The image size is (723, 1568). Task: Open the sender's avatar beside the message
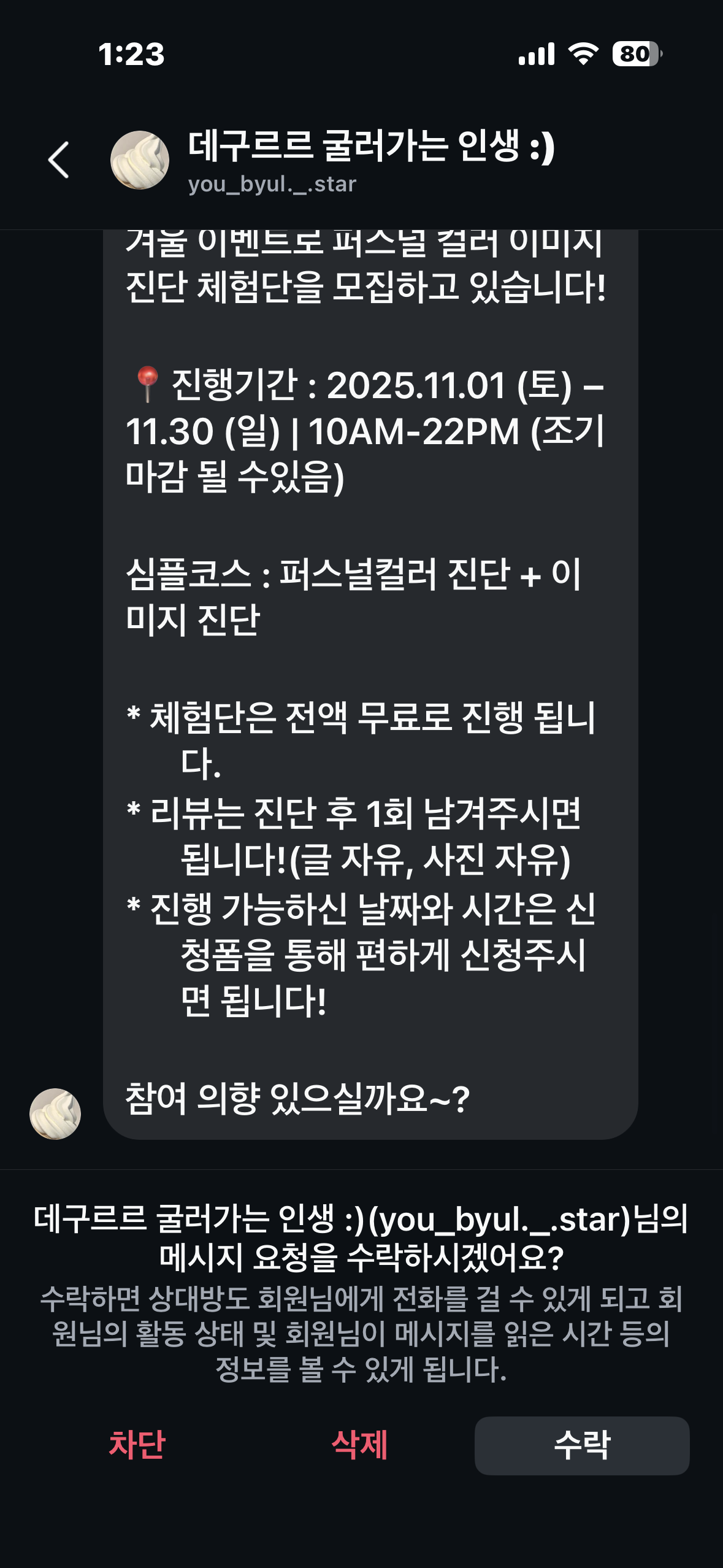click(55, 1113)
